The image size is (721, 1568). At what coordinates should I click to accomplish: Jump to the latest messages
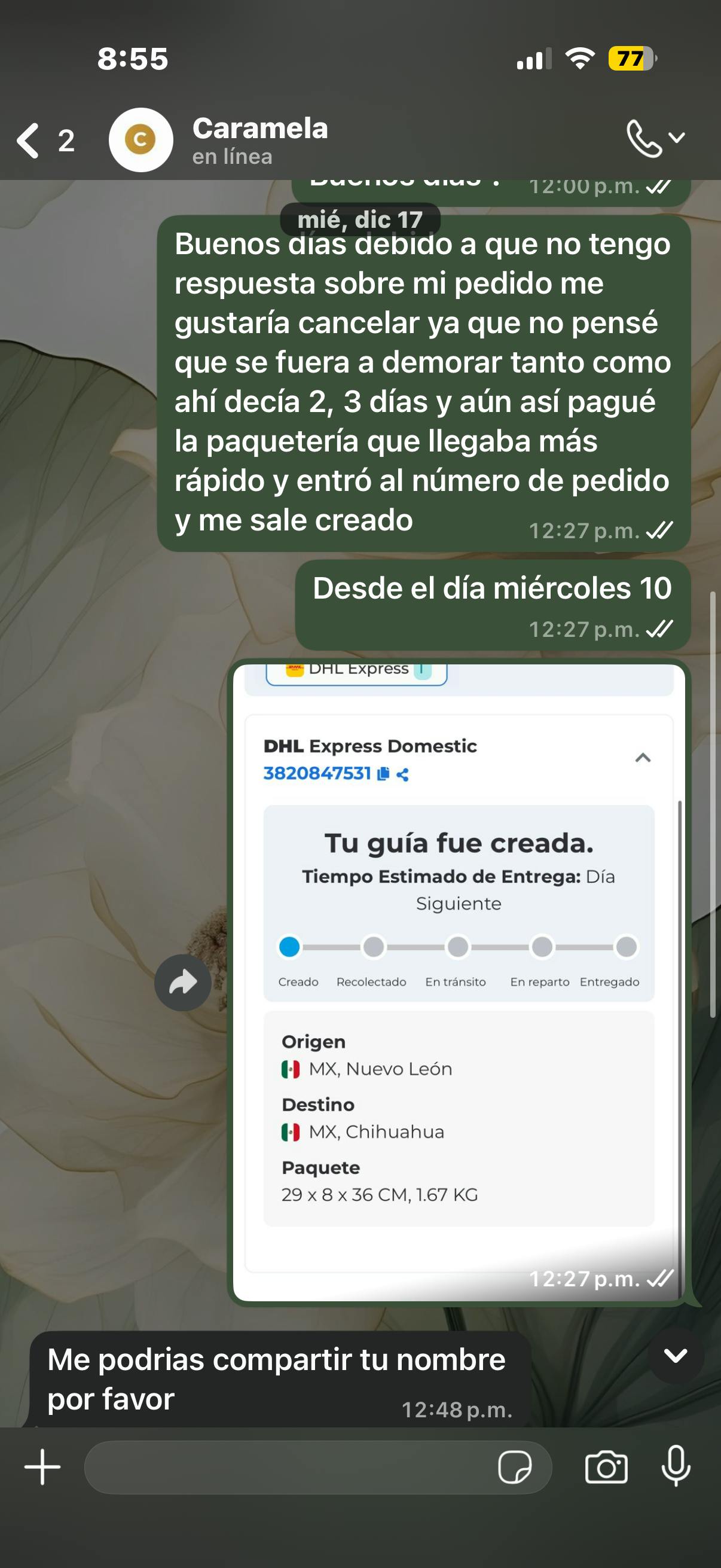tap(676, 1355)
